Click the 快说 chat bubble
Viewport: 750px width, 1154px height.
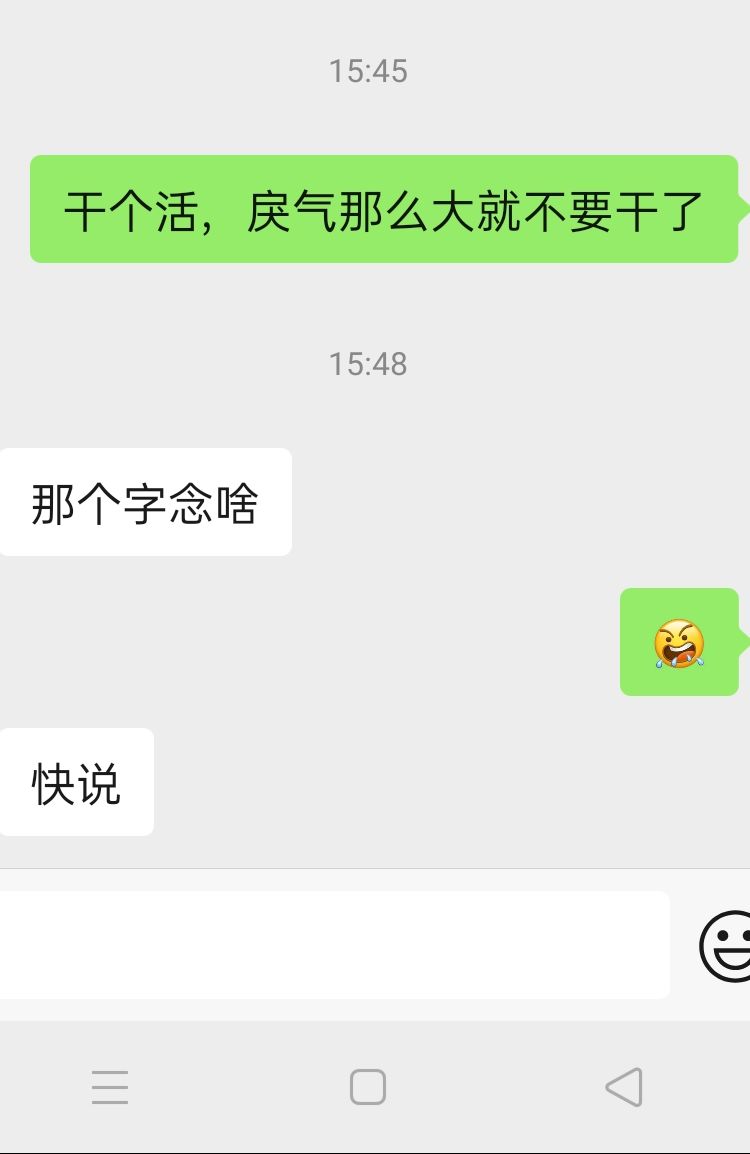tap(76, 782)
